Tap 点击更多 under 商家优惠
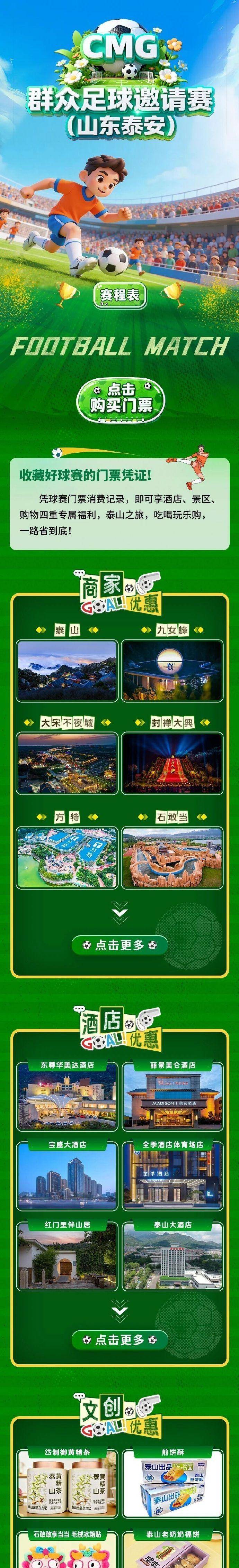Viewport: 239px width, 1568px height. [119, 945]
